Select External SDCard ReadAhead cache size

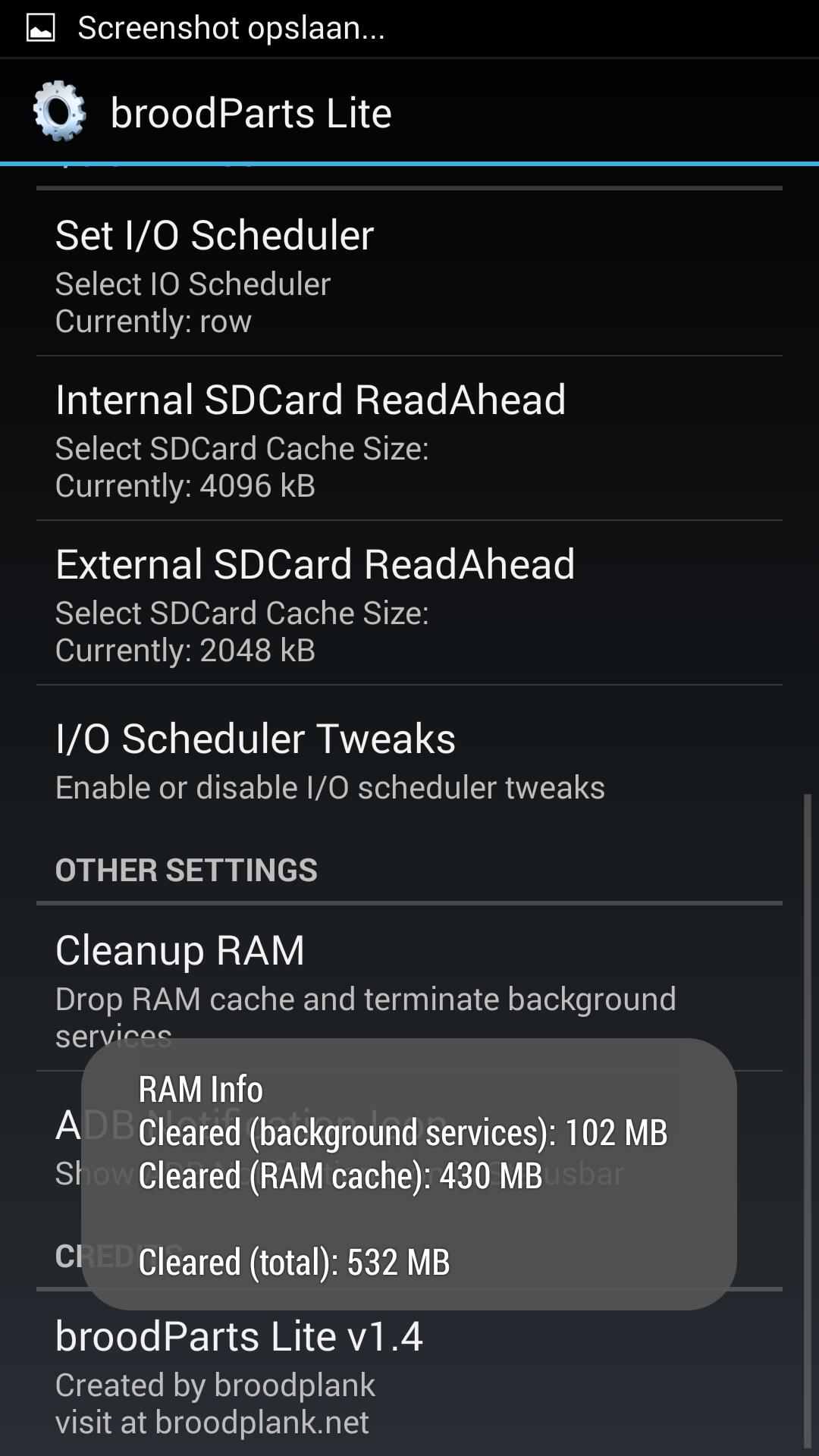(409, 604)
